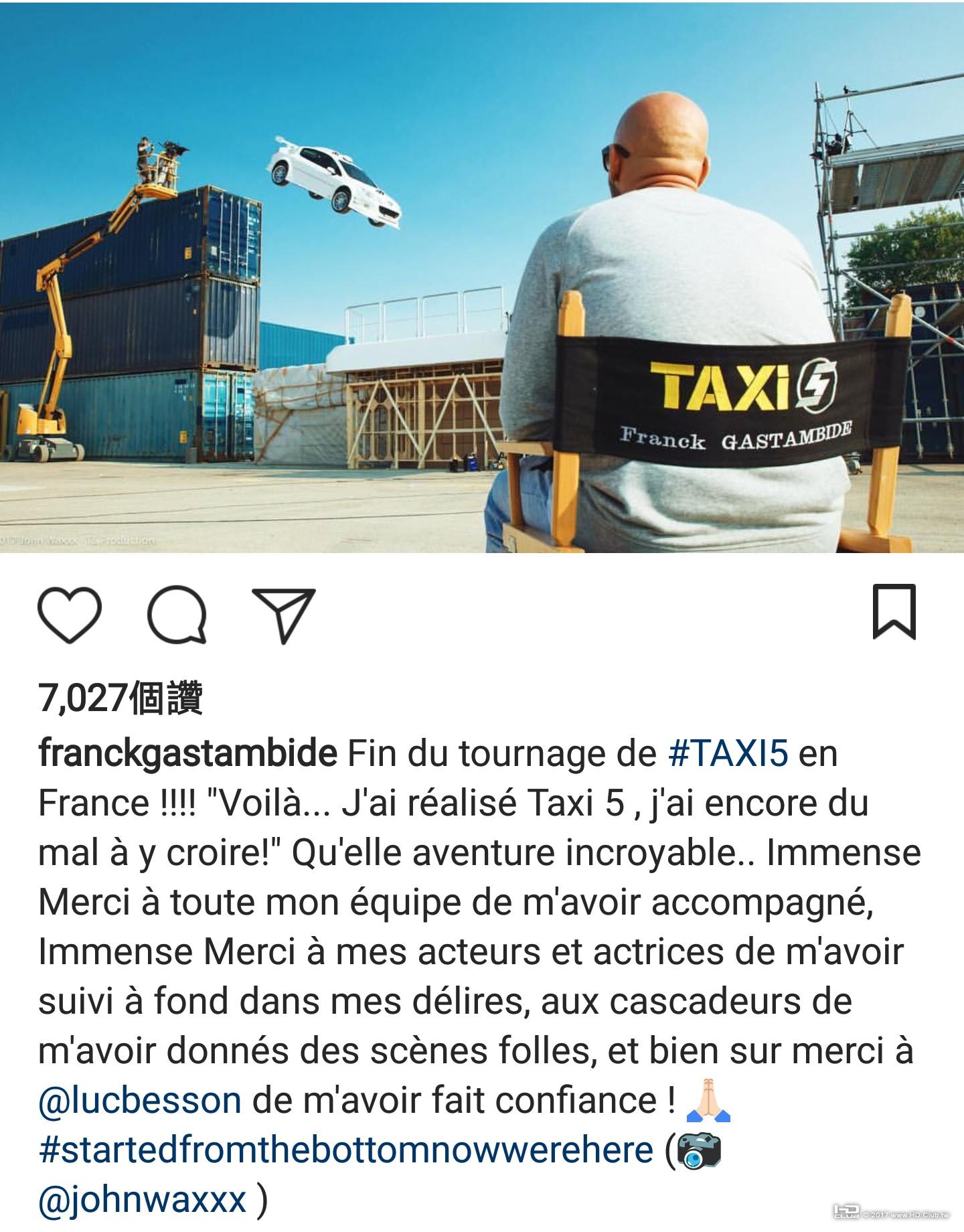Open the franckgastambide profile

(188, 754)
